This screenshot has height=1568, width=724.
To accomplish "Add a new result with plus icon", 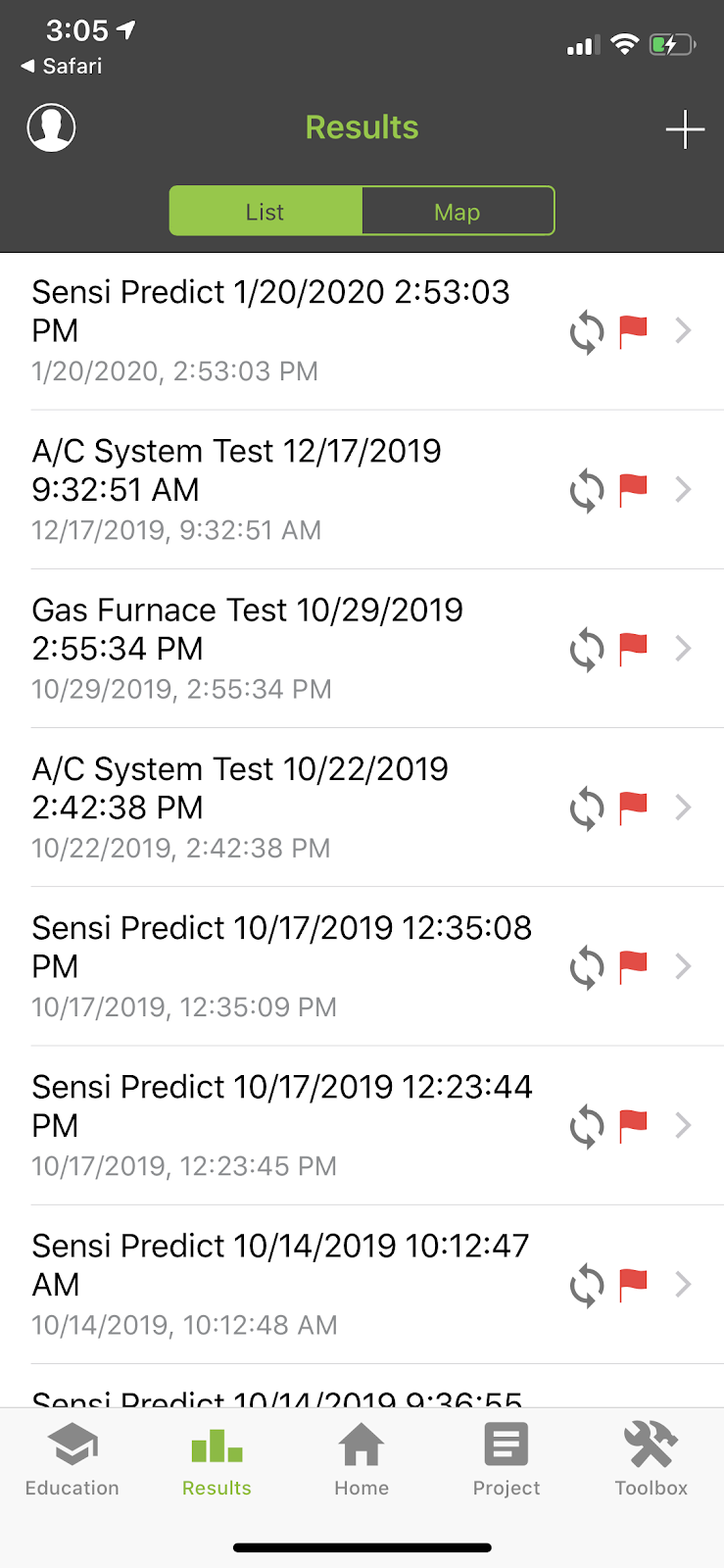I will point(685,129).
